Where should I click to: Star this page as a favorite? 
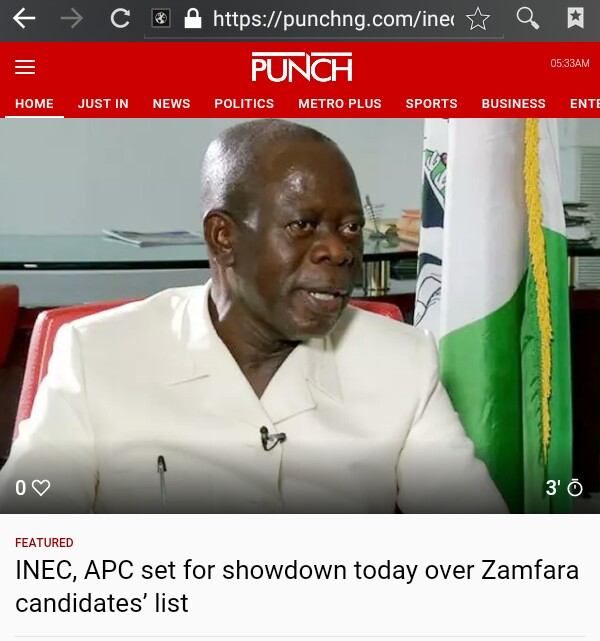click(x=479, y=18)
